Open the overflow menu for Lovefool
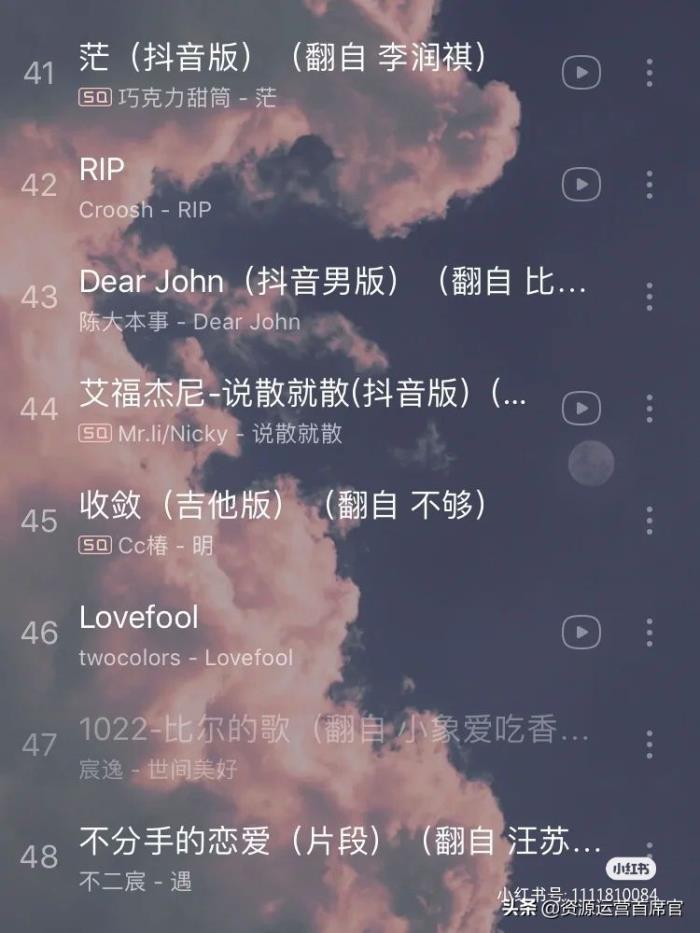This screenshot has height=933, width=700. coord(649,632)
